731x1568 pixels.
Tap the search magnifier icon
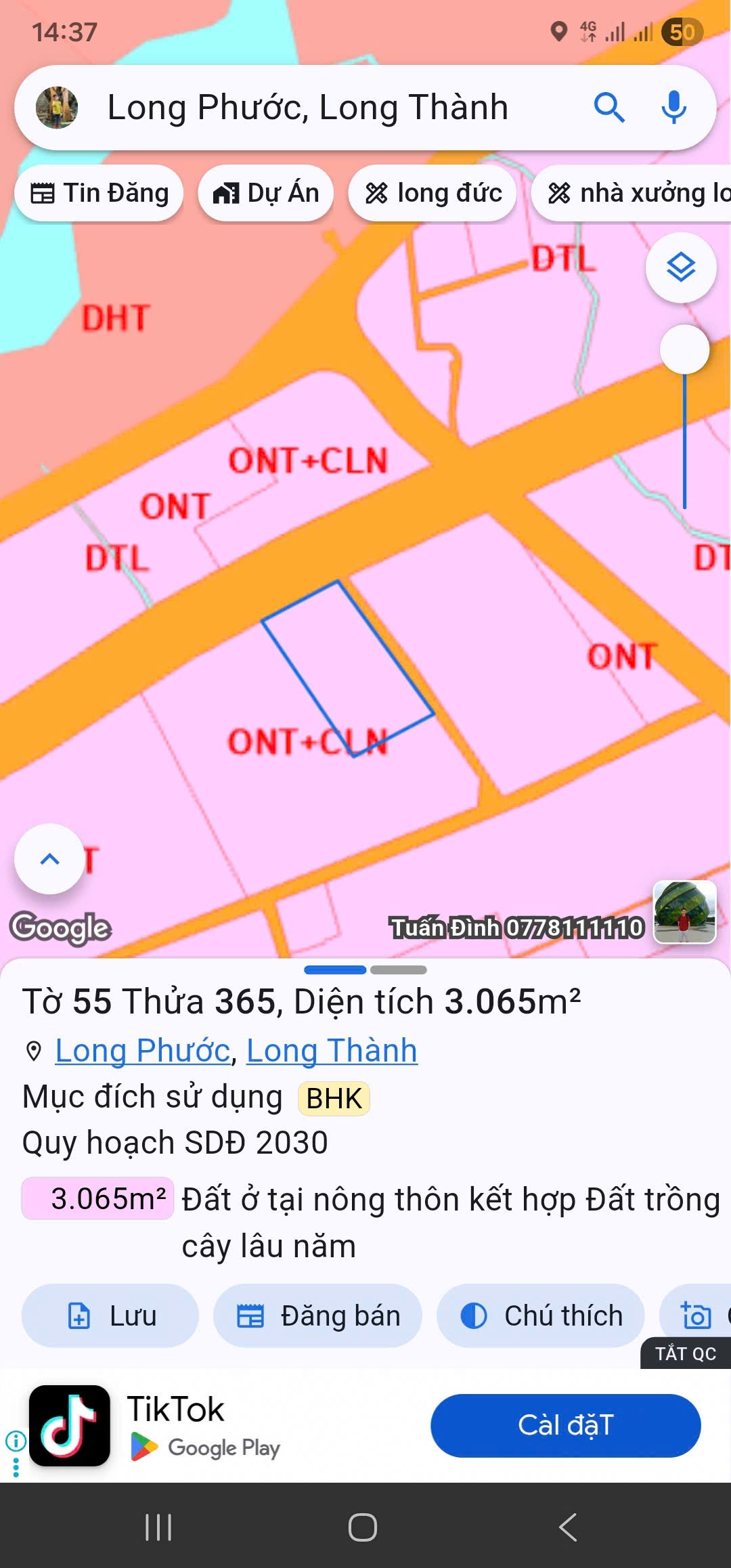tap(608, 108)
